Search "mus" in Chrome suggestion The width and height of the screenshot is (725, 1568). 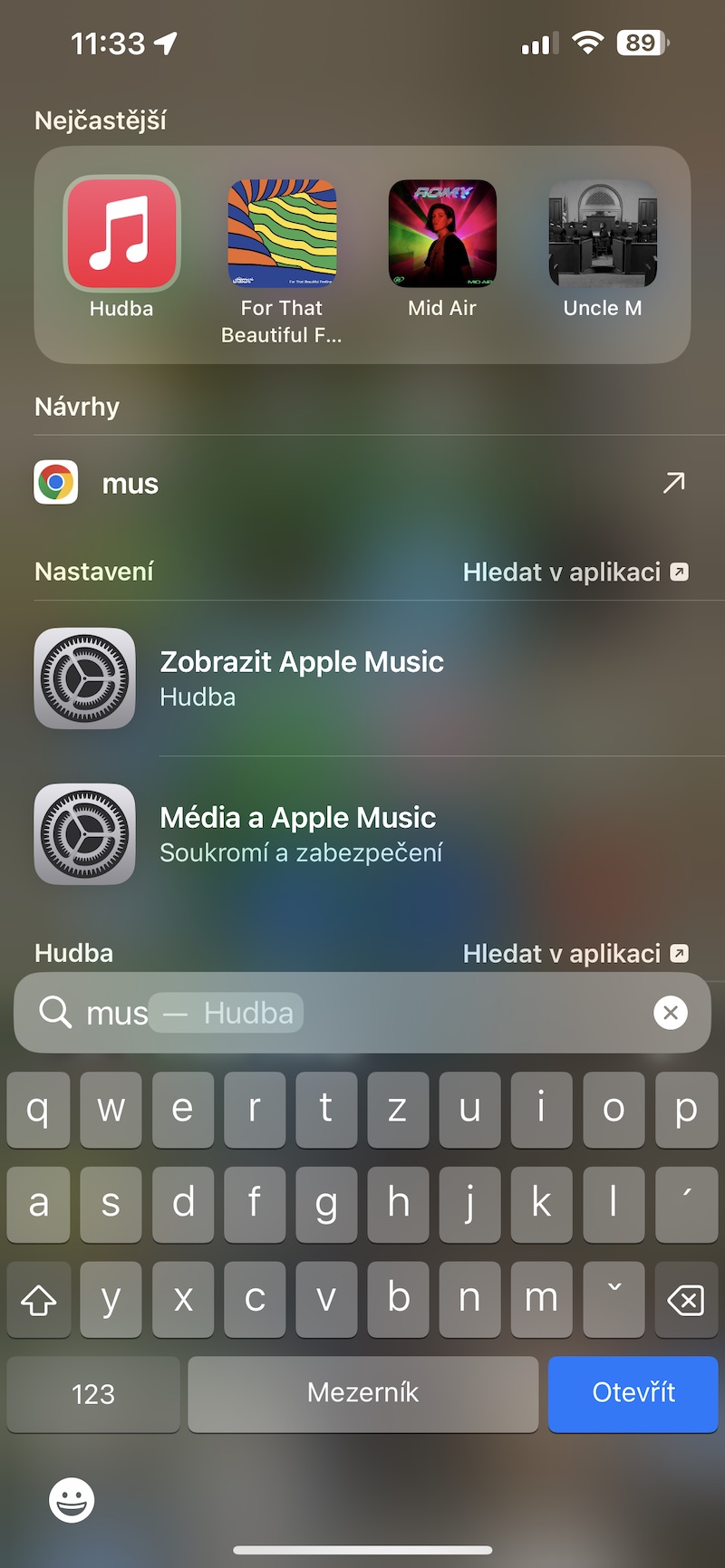[362, 484]
